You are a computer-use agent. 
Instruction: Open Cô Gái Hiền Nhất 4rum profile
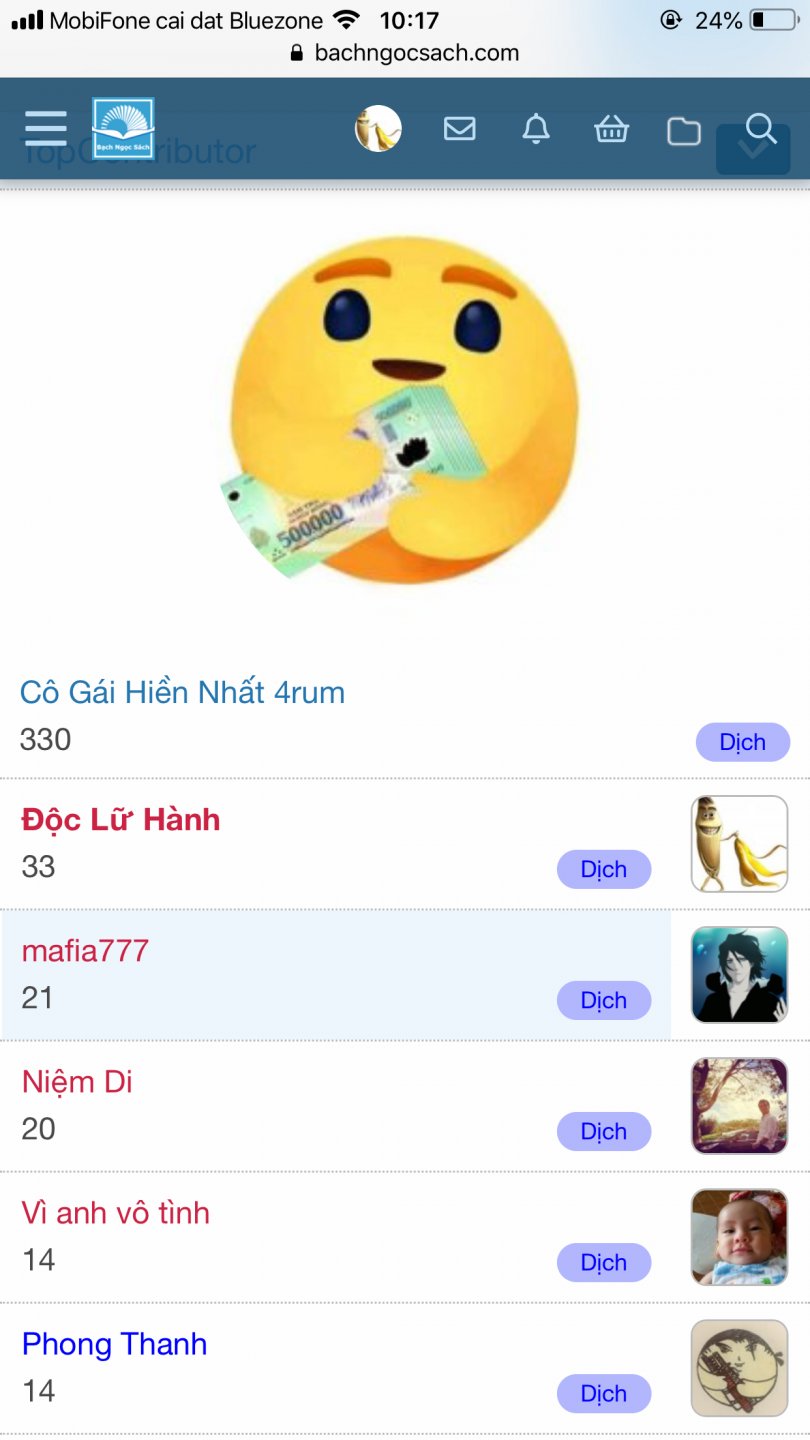(x=182, y=692)
